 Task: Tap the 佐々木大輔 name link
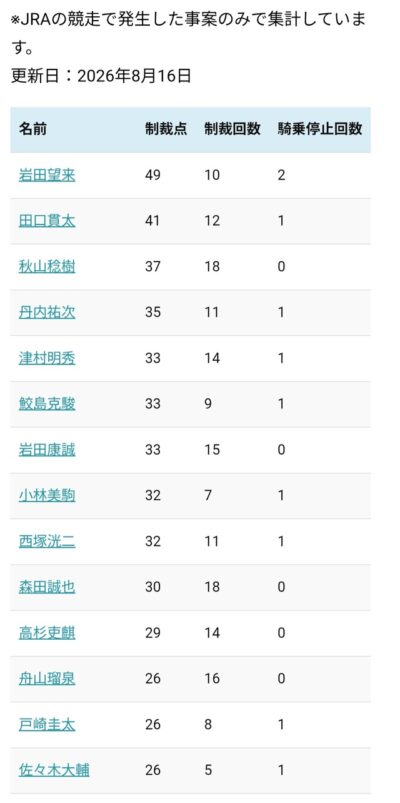54,771
